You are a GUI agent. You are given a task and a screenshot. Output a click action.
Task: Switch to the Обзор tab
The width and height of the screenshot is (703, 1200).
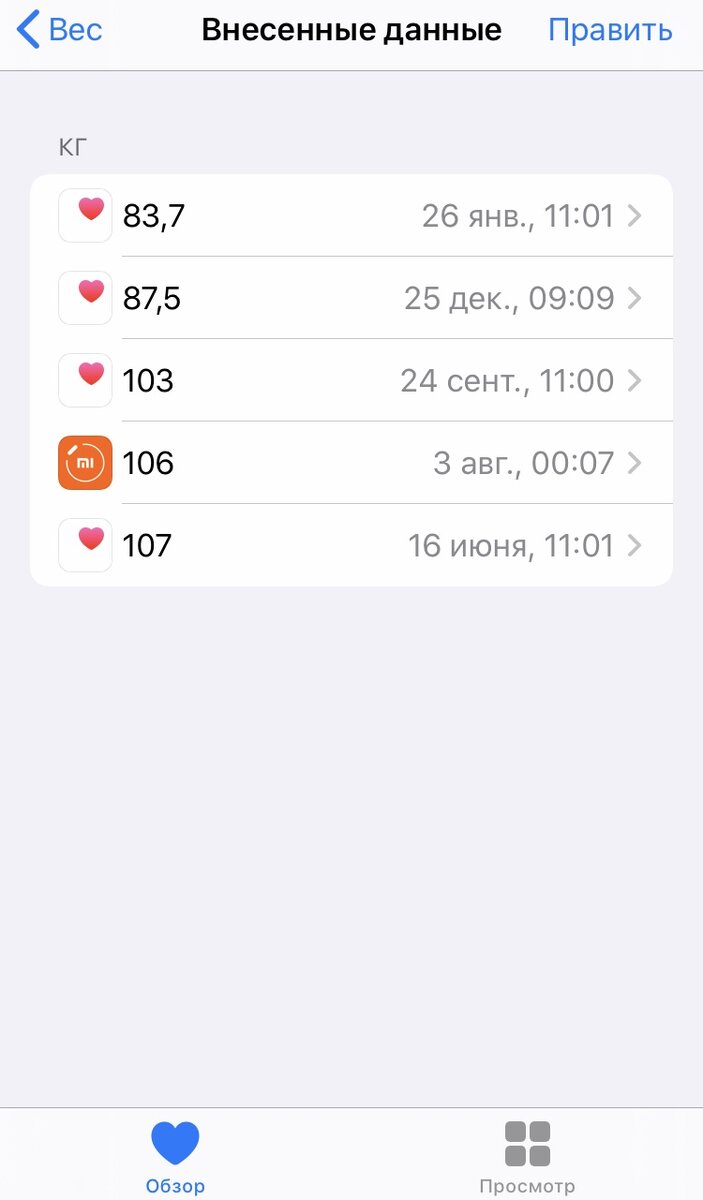175,1157
